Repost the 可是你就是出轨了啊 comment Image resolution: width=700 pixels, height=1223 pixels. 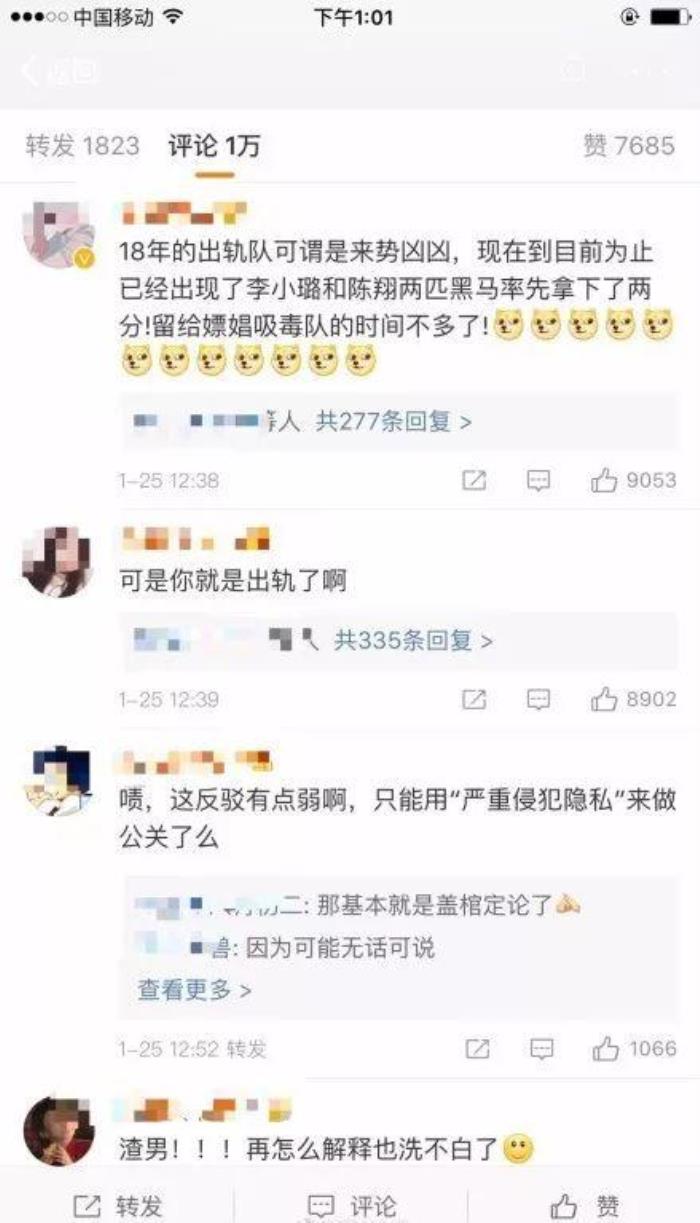[x=474, y=700]
